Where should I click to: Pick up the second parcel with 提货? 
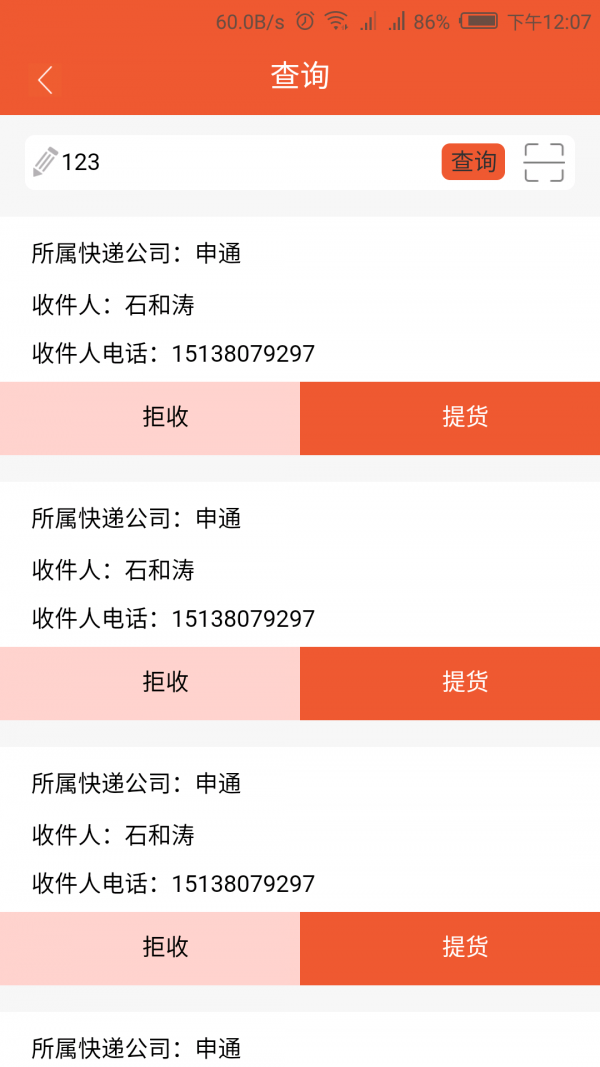coord(450,683)
